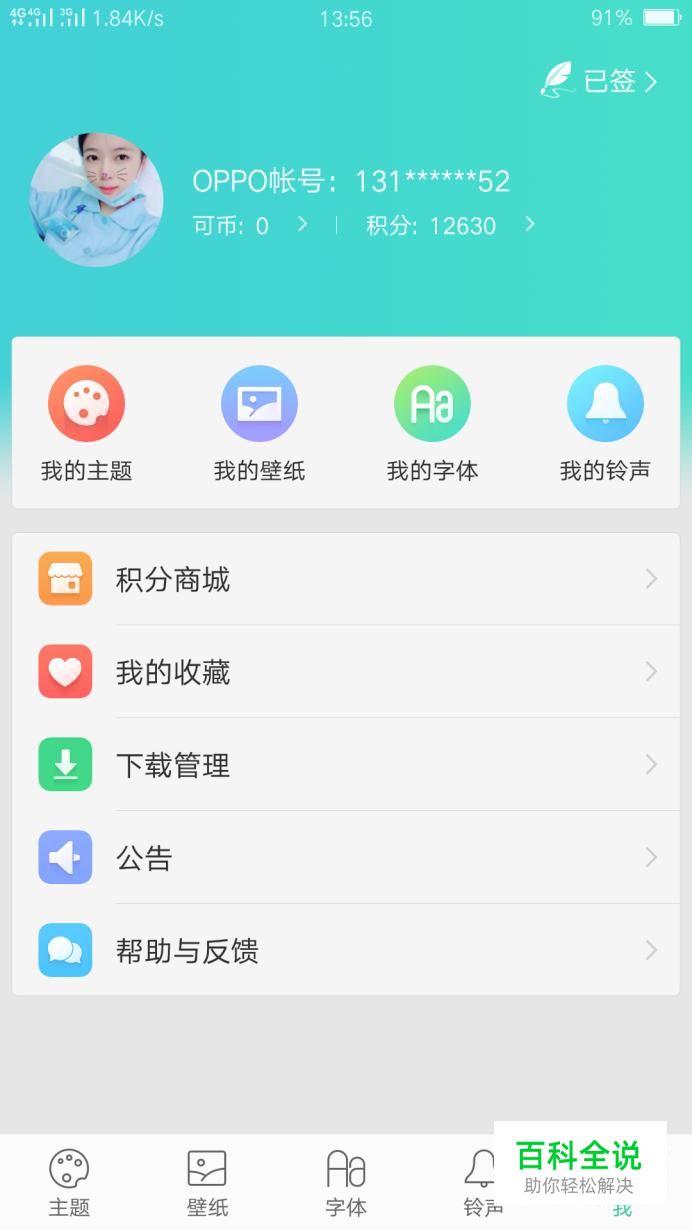Viewport: 692px width, 1230px height.
Task: Open the 积分商城 row
Action: coord(346,579)
